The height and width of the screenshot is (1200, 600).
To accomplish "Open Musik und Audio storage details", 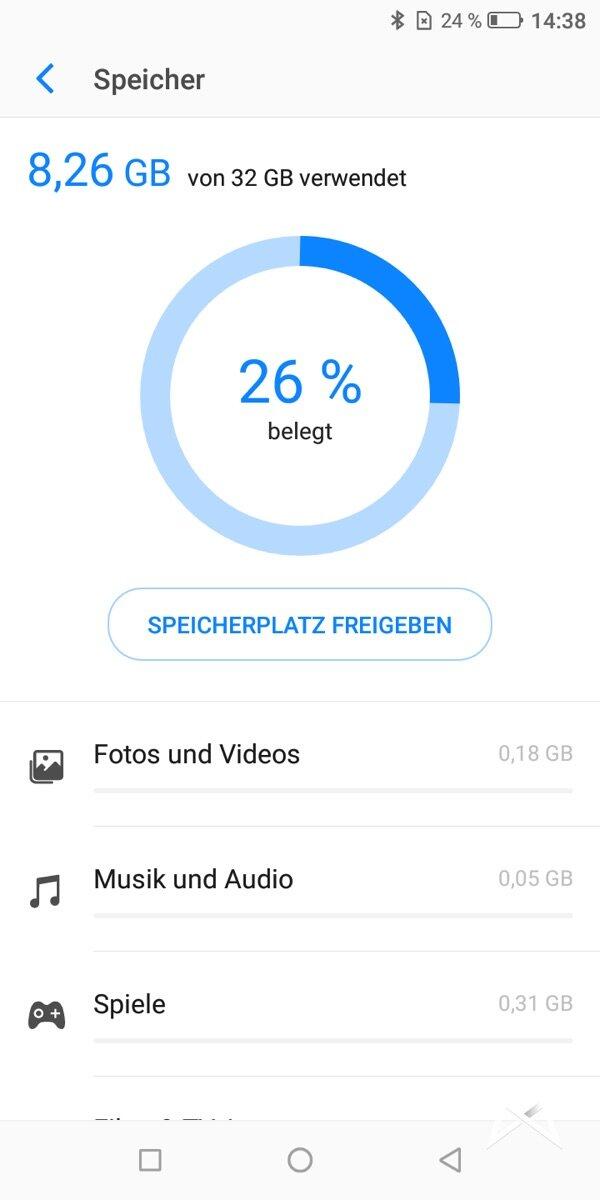I will 300,890.
